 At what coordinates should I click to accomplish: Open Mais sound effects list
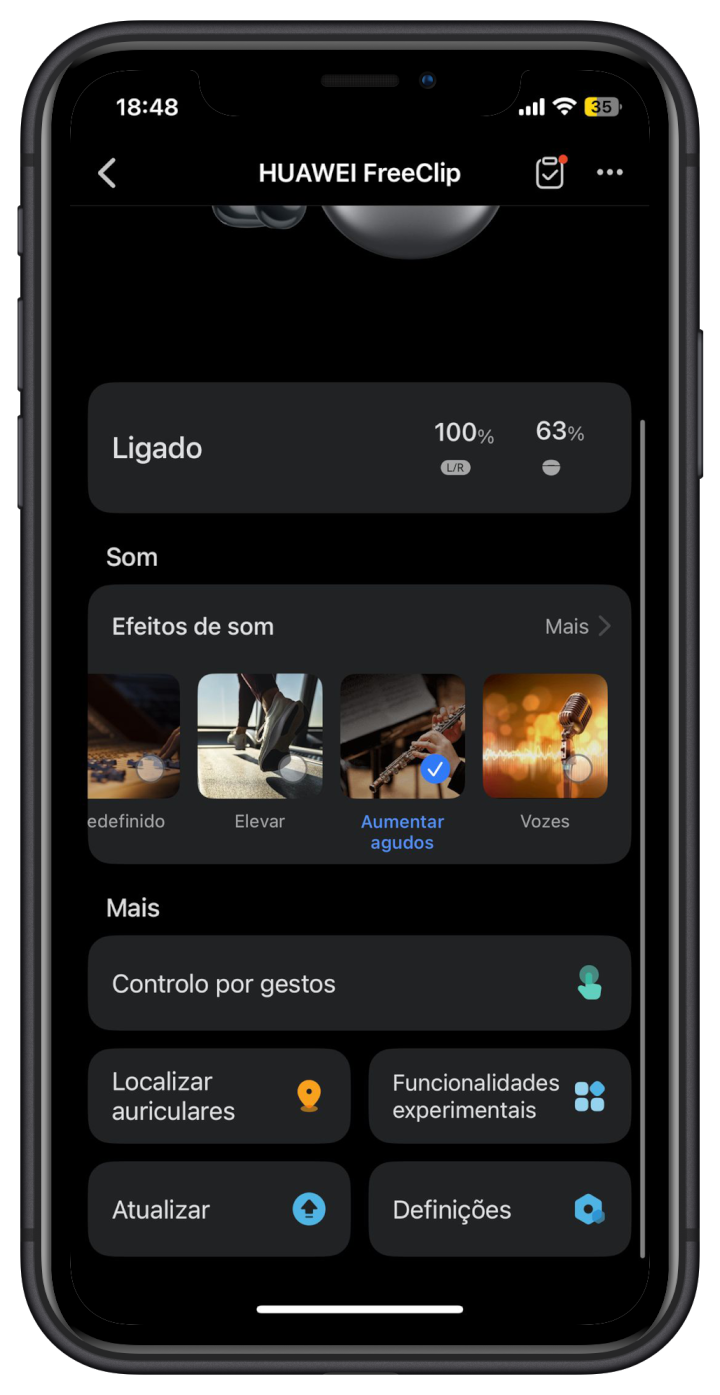pos(577,627)
